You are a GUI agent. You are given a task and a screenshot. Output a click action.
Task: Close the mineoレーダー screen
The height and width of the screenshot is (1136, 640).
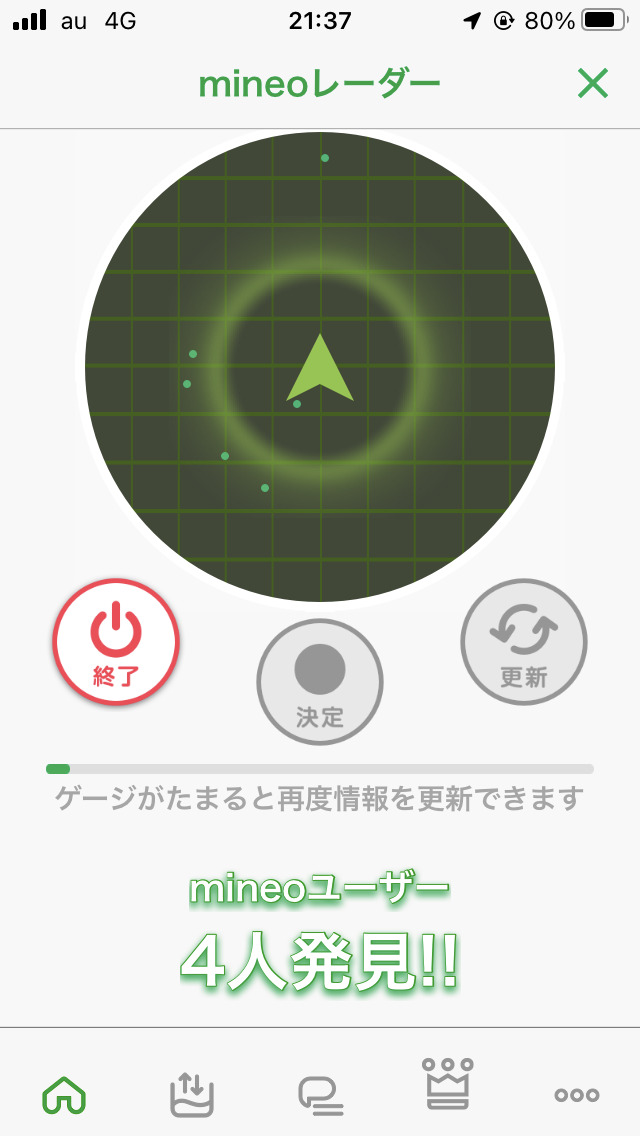(592, 85)
